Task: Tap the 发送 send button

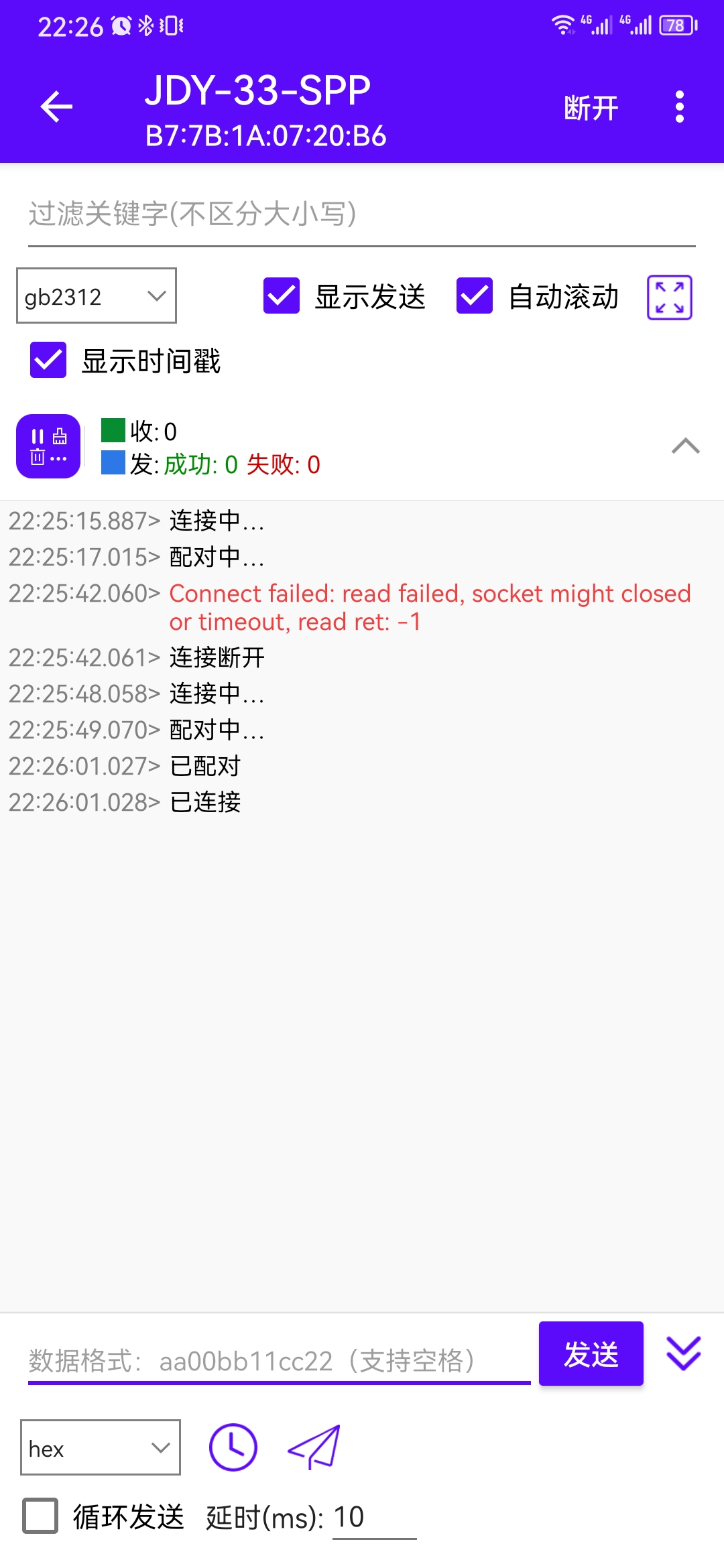Action: click(x=591, y=1354)
